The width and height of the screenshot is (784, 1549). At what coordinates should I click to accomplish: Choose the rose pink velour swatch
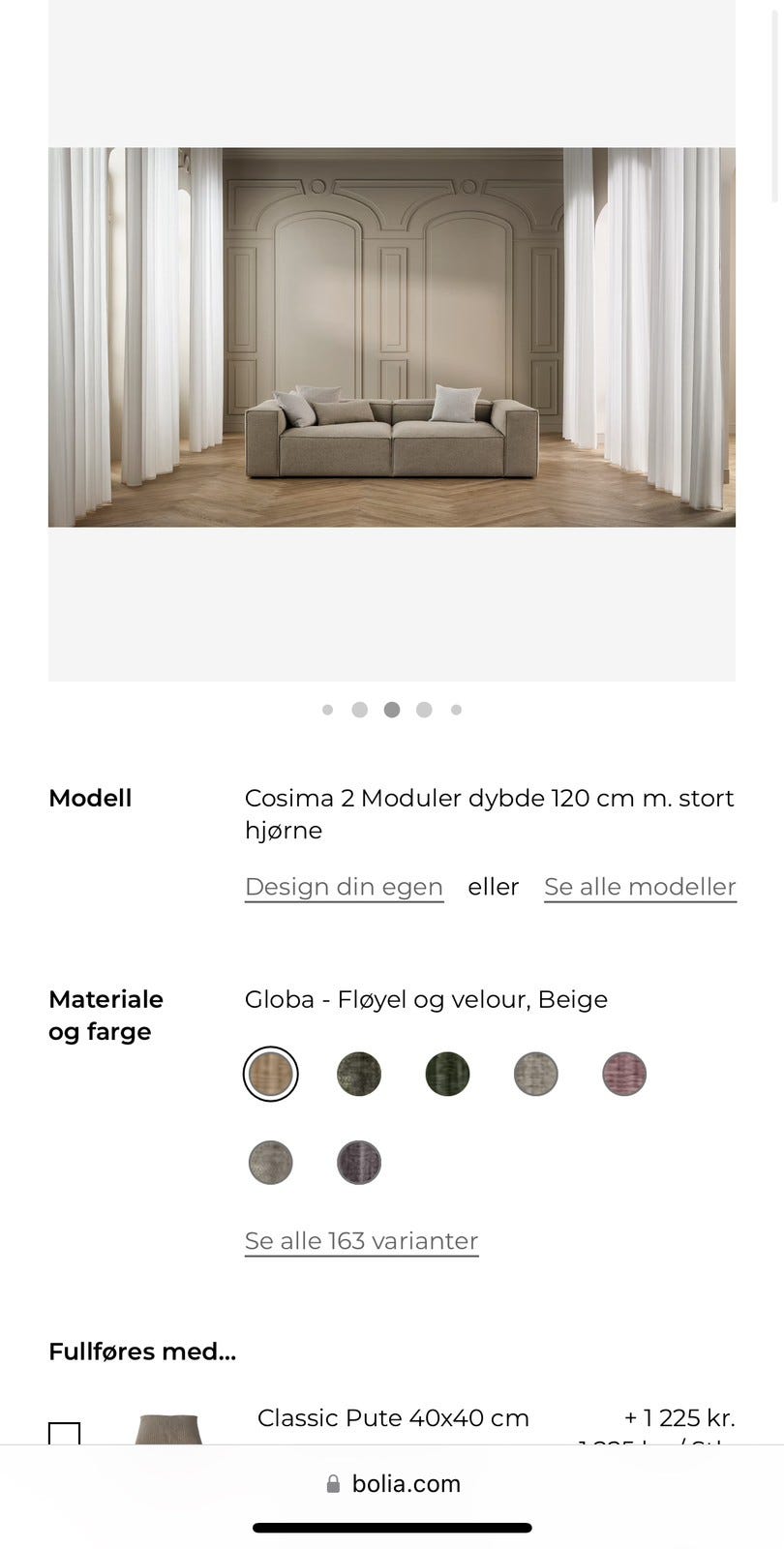click(x=623, y=1073)
